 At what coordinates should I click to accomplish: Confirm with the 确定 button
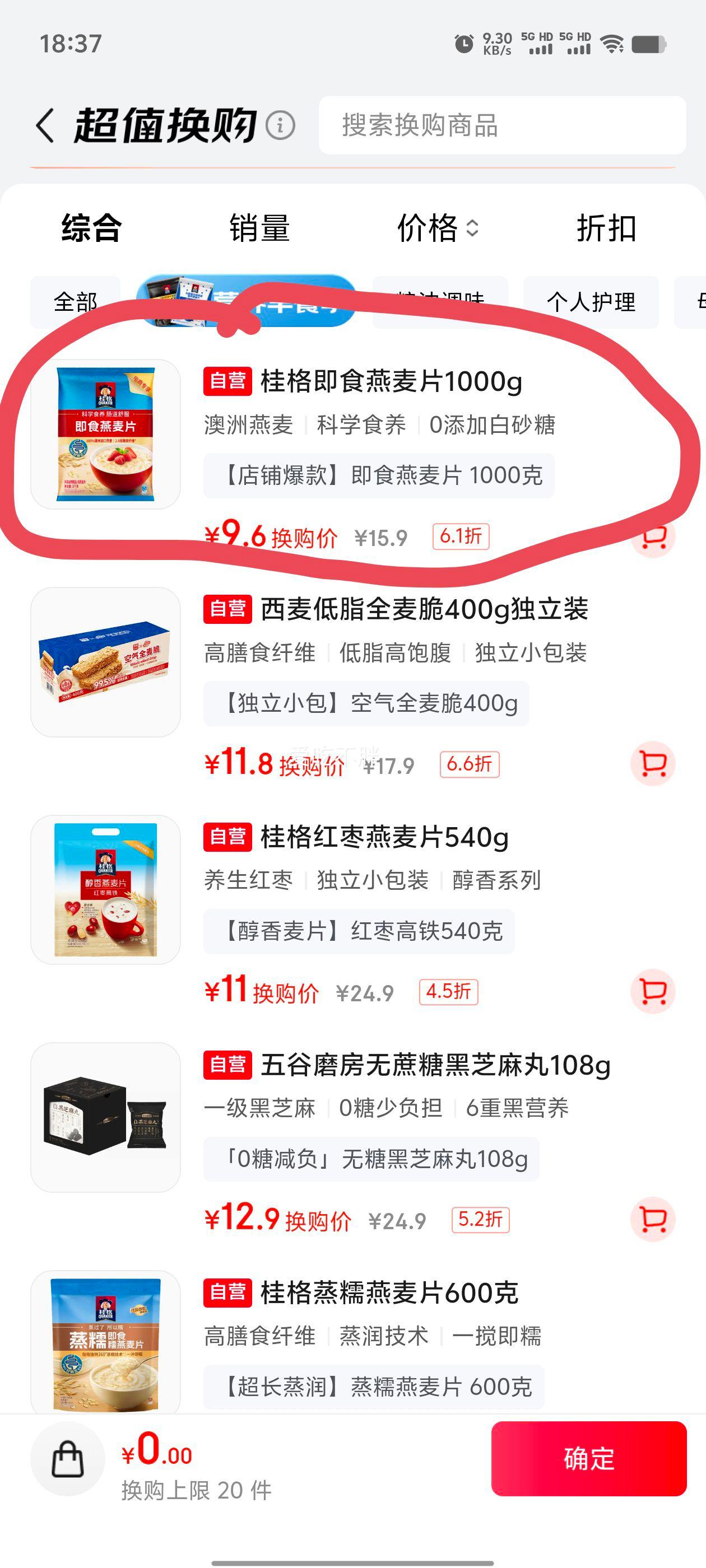[589, 1458]
